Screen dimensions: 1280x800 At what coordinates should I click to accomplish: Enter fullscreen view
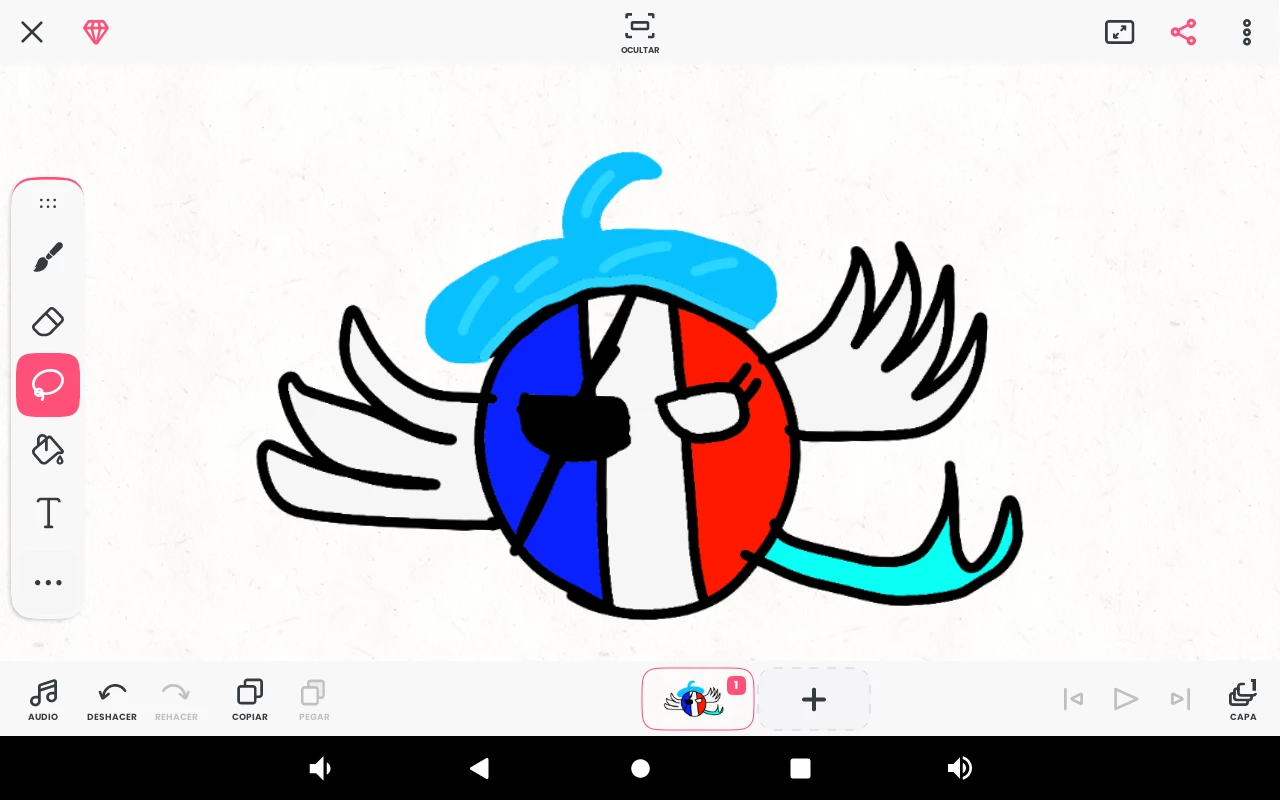coord(1119,32)
